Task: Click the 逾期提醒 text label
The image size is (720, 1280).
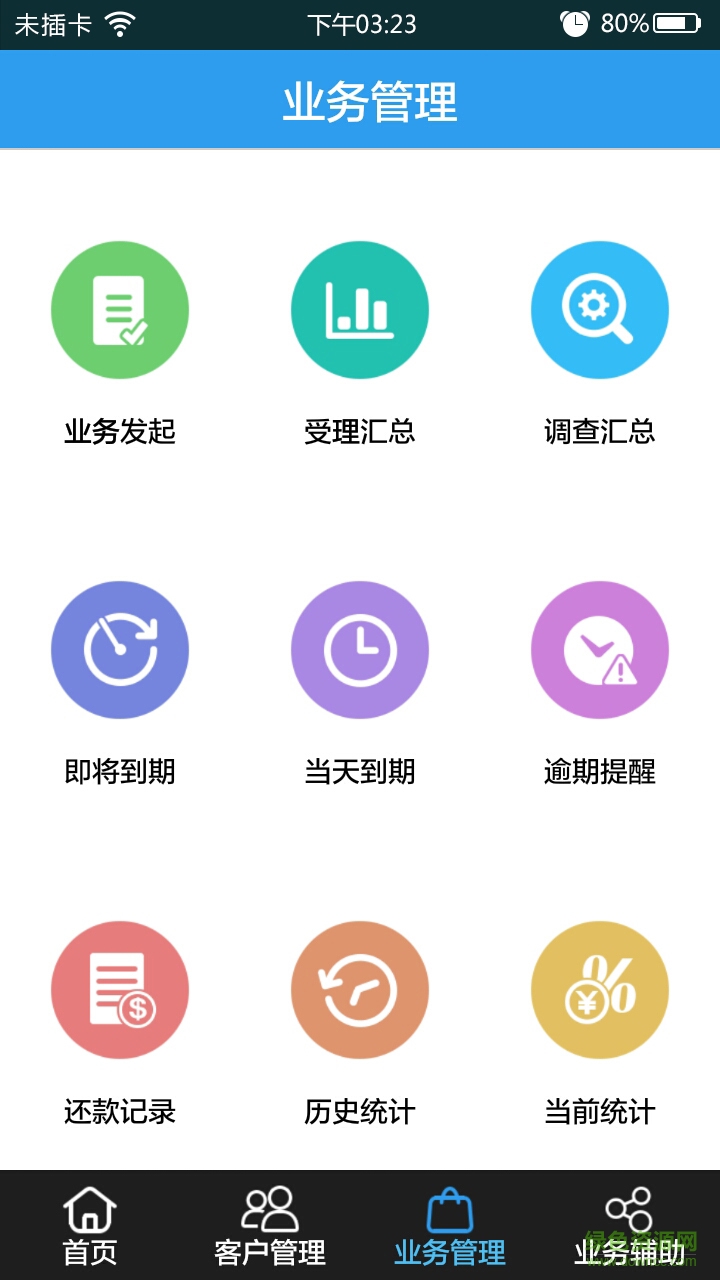Action: click(600, 772)
